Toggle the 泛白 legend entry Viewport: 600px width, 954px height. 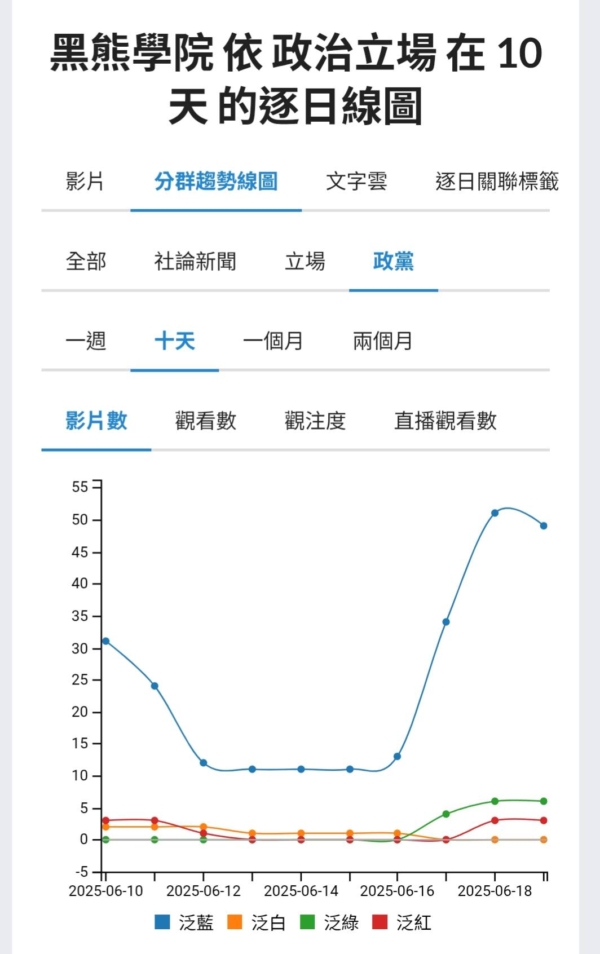[256, 922]
